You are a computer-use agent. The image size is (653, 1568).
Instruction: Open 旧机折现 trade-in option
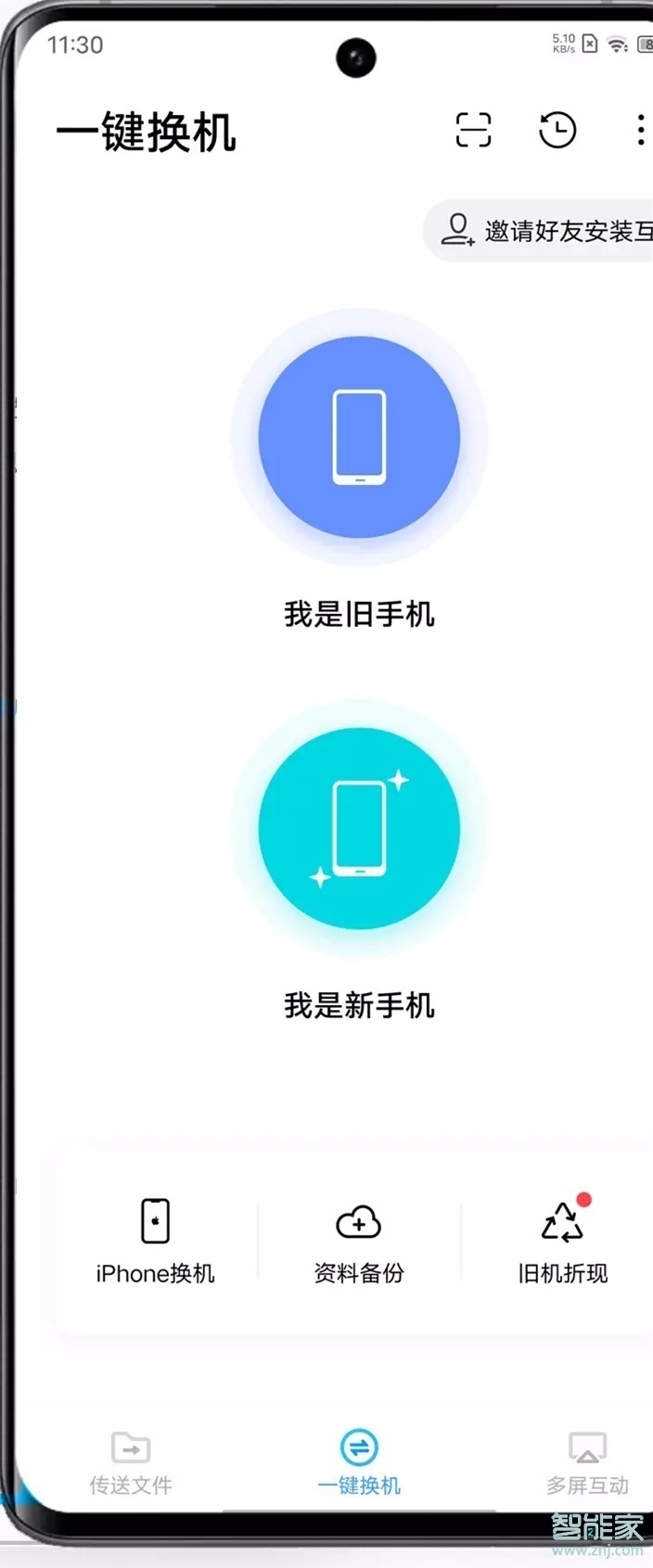click(x=562, y=1240)
